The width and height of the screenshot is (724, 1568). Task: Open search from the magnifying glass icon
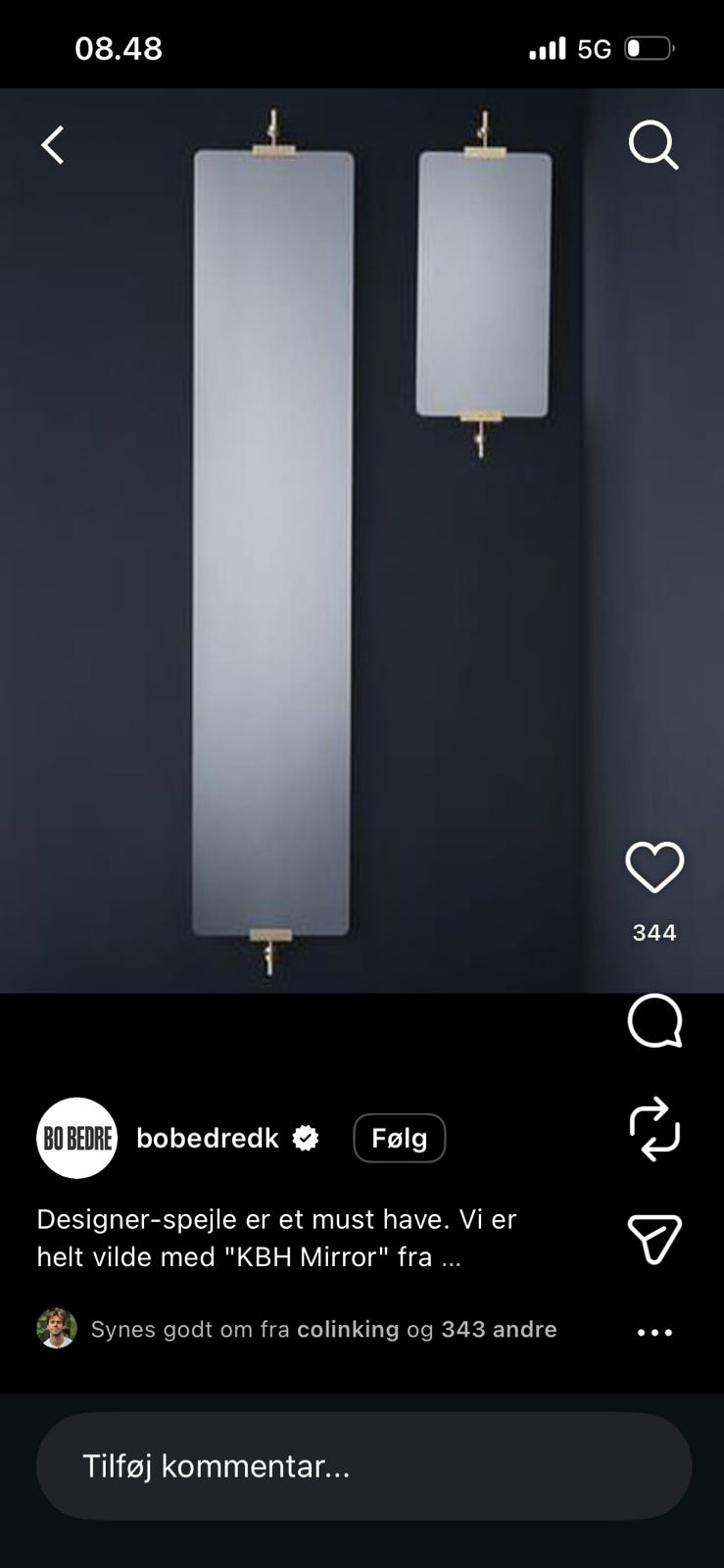[654, 145]
